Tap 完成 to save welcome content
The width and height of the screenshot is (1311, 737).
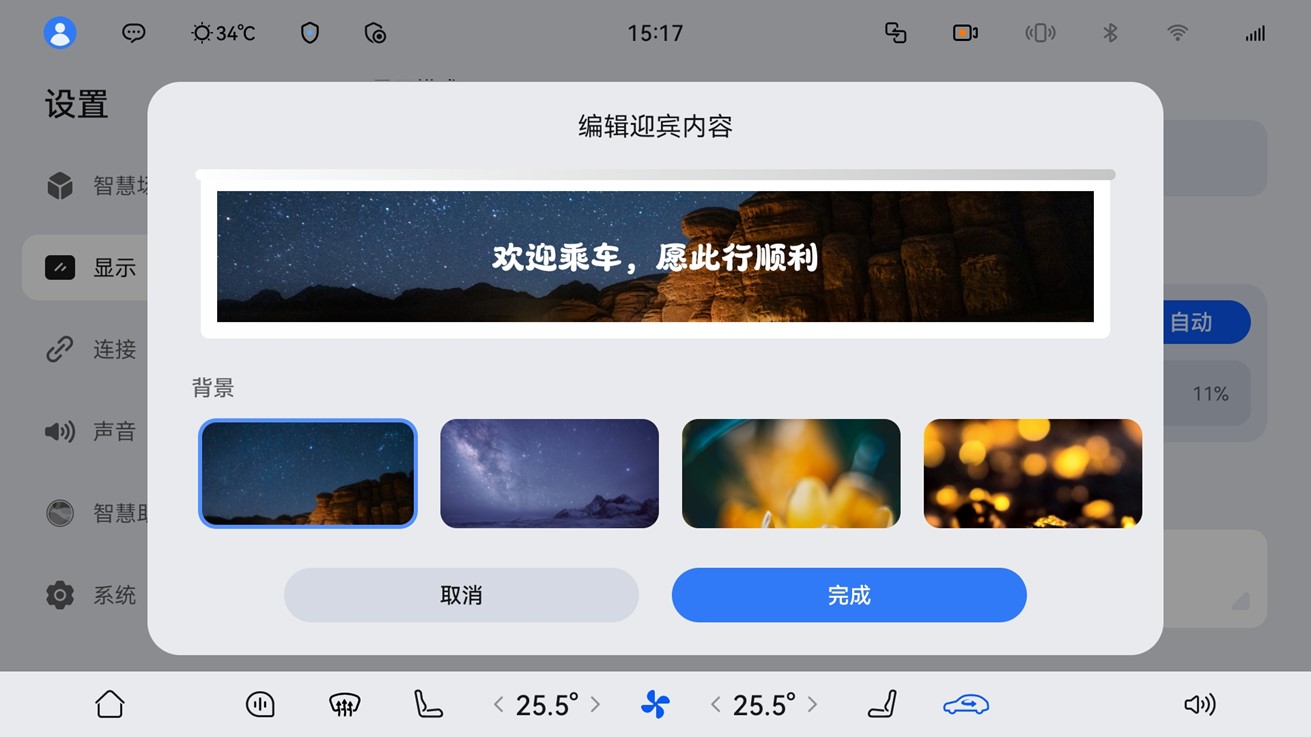pyautogui.click(x=848, y=595)
